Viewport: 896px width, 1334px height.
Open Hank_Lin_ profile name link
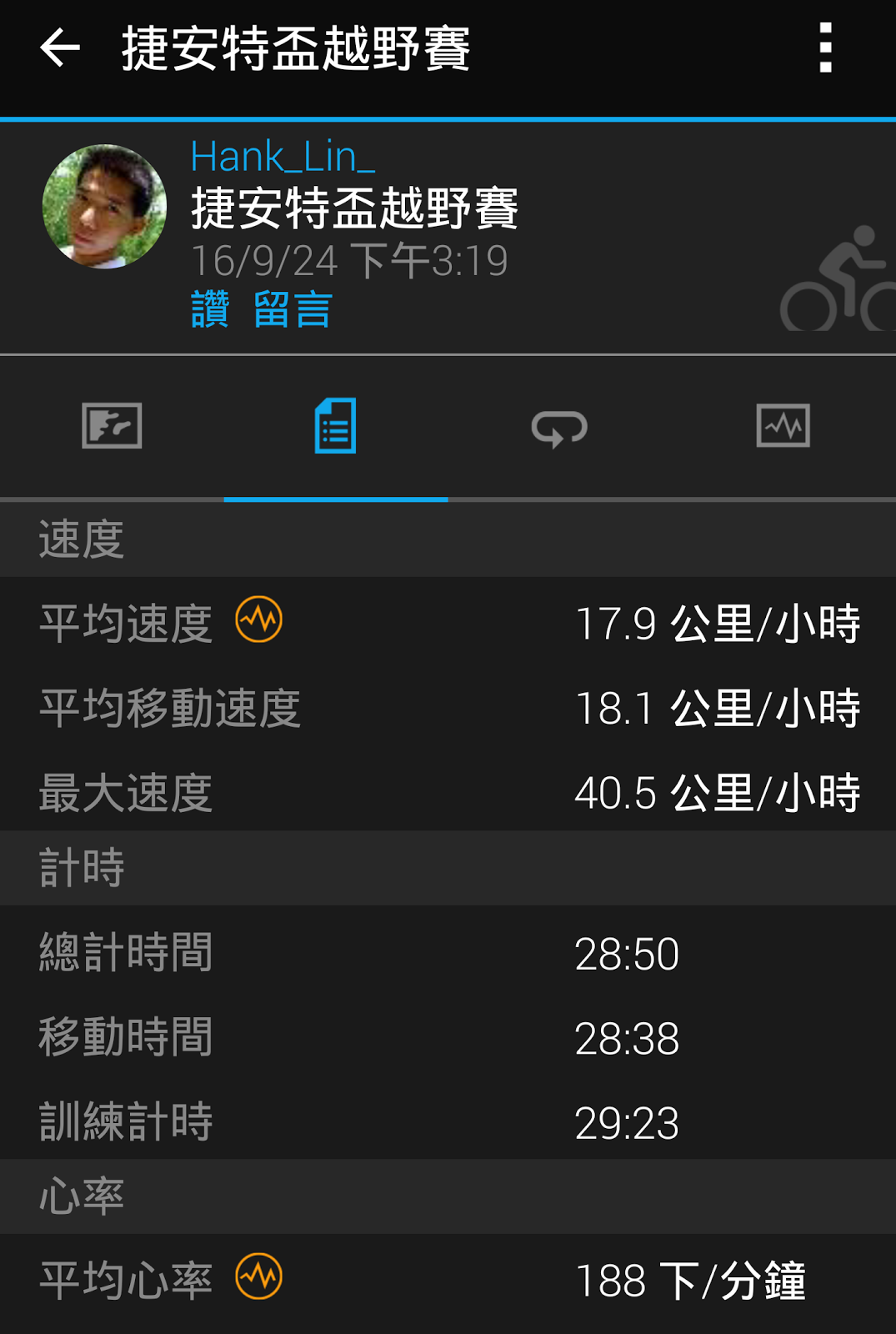(283, 157)
